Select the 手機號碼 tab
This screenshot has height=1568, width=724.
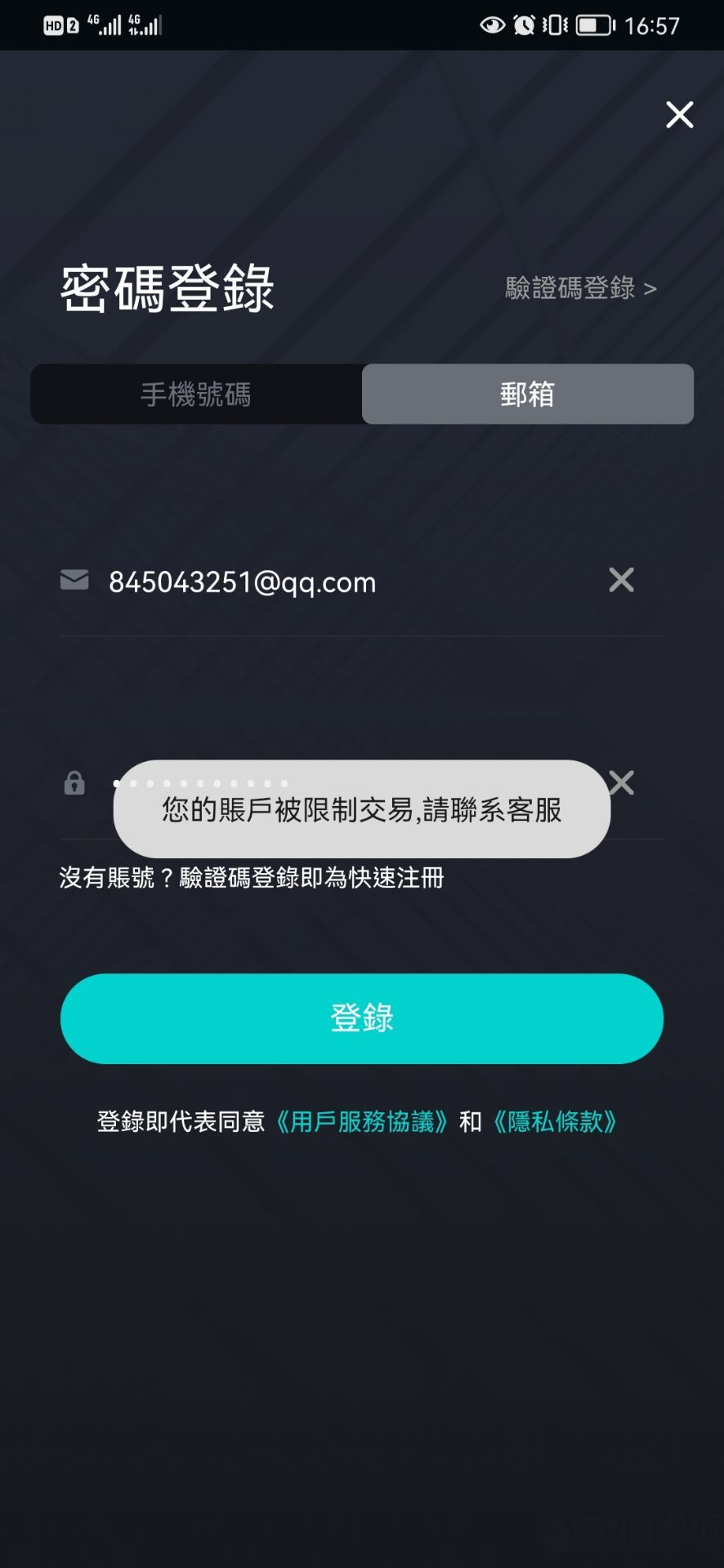[196, 394]
